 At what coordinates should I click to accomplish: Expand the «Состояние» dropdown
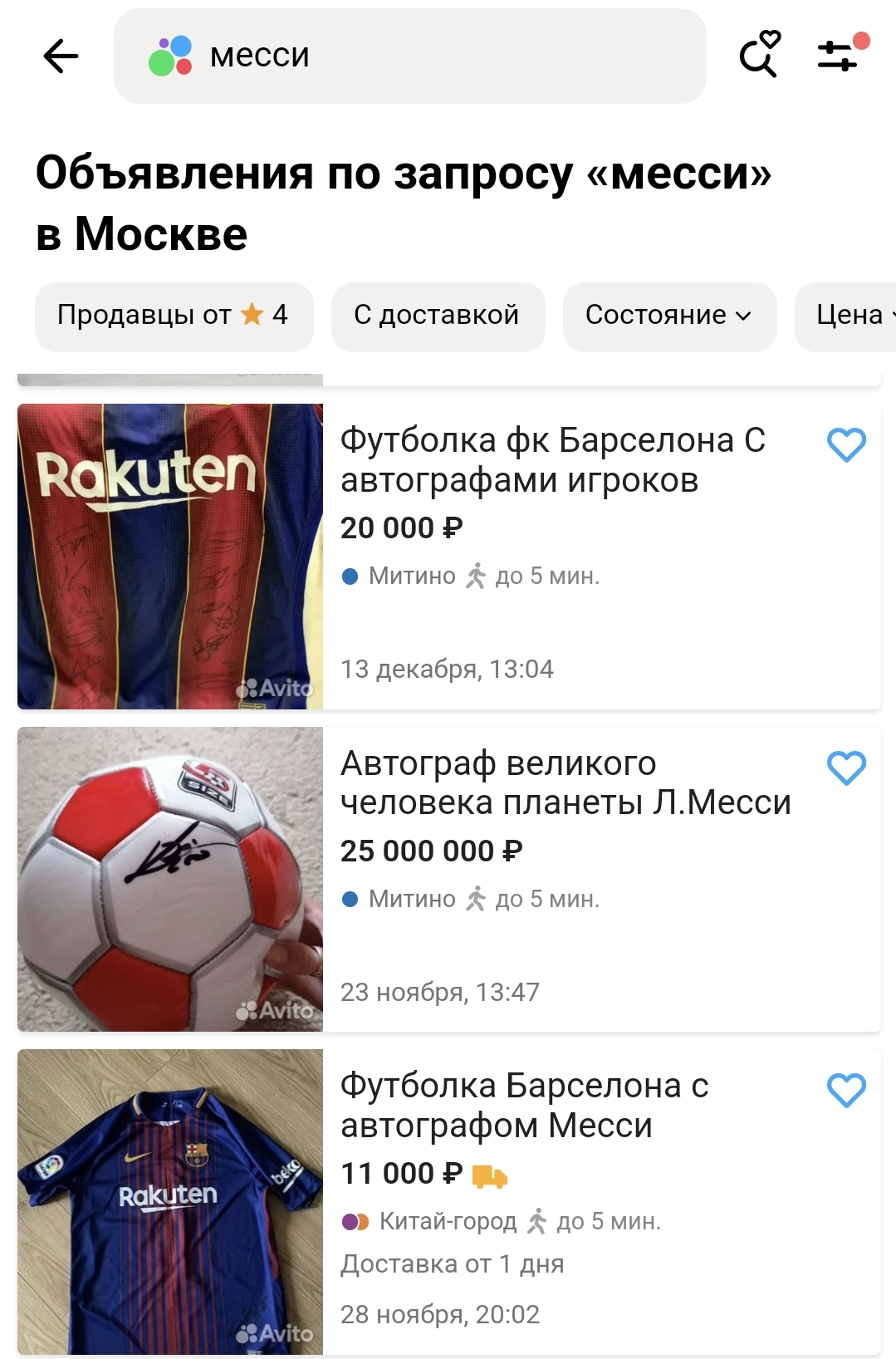668,316
